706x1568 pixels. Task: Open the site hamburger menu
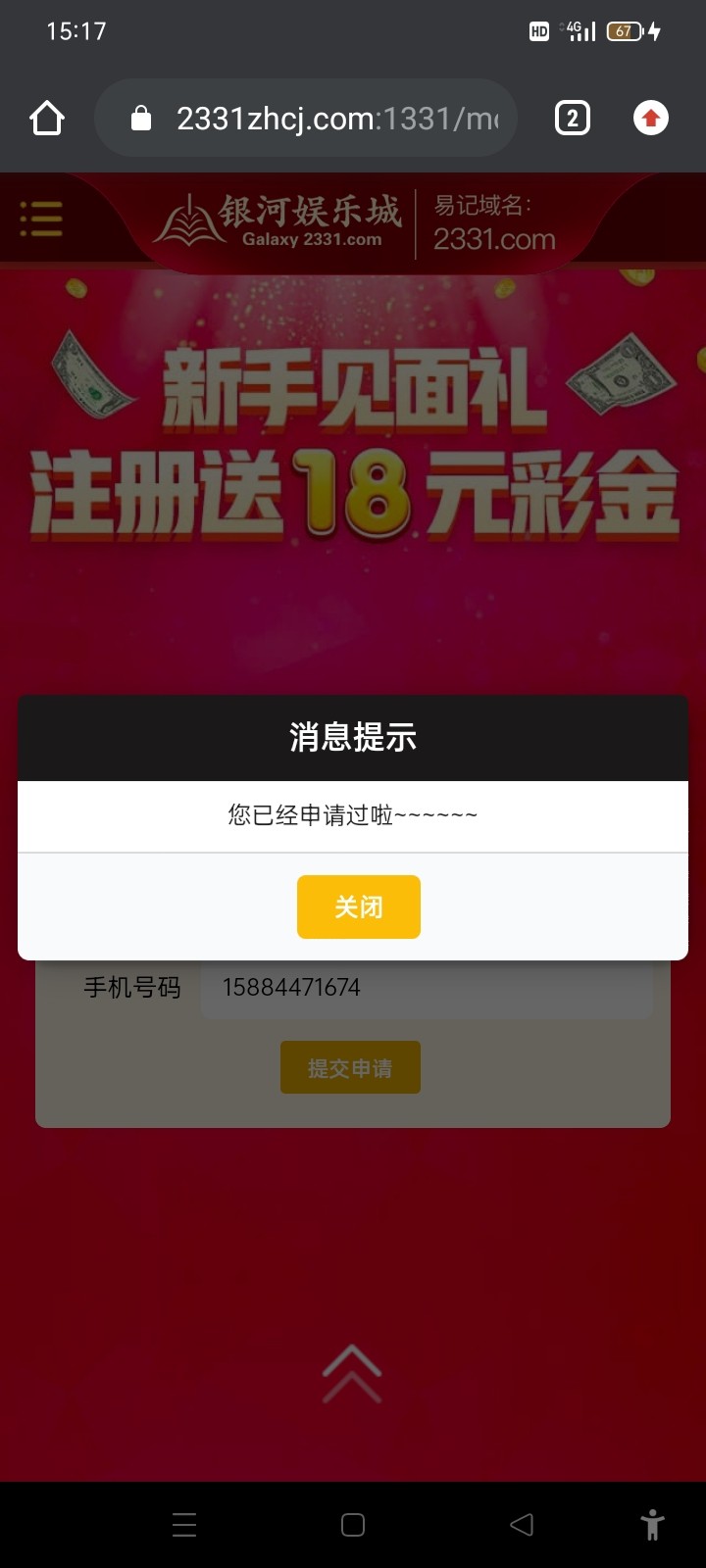40,218
